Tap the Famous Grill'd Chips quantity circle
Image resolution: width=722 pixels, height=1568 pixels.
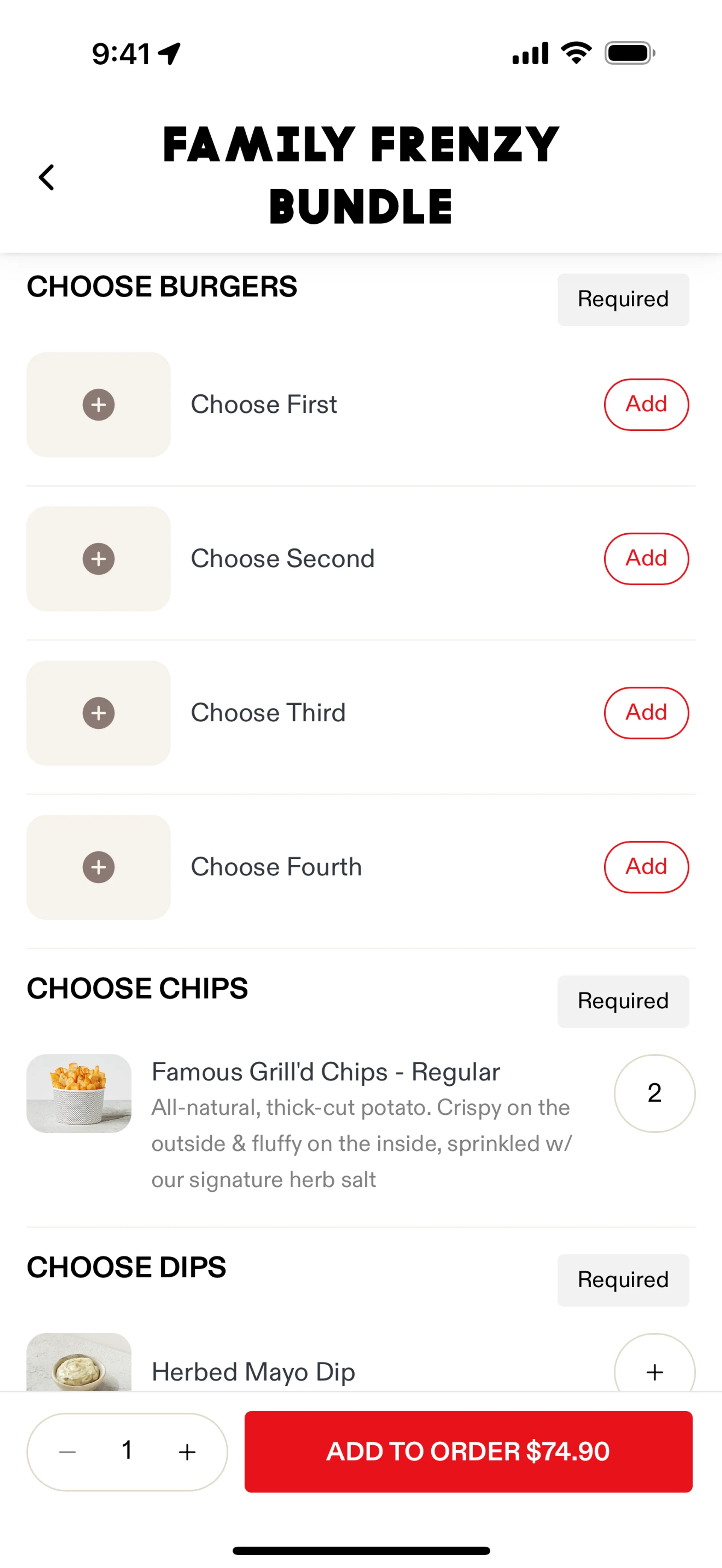point(654,1093)
